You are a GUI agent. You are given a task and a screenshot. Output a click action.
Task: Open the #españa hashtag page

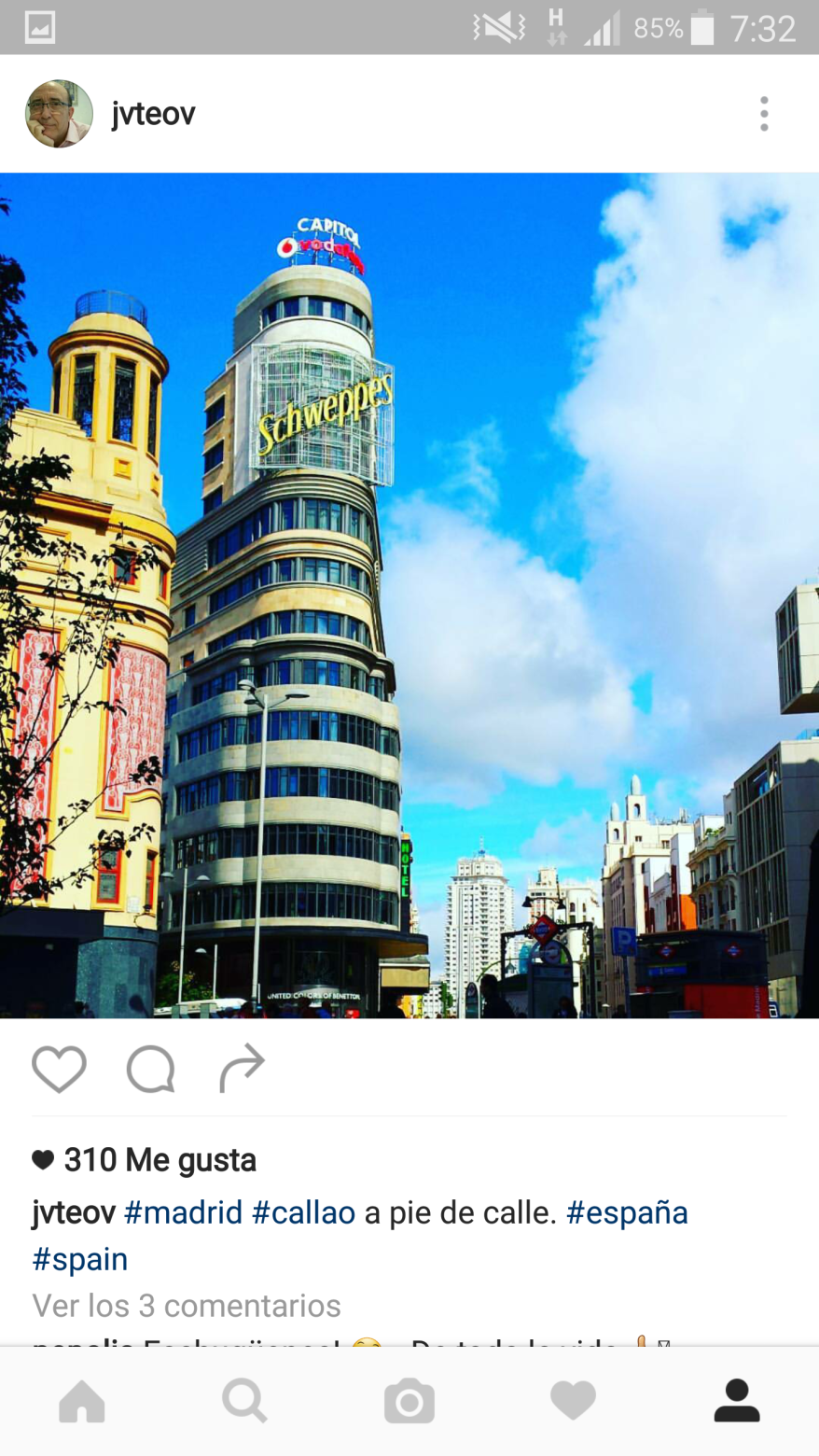coord(626,1212)
